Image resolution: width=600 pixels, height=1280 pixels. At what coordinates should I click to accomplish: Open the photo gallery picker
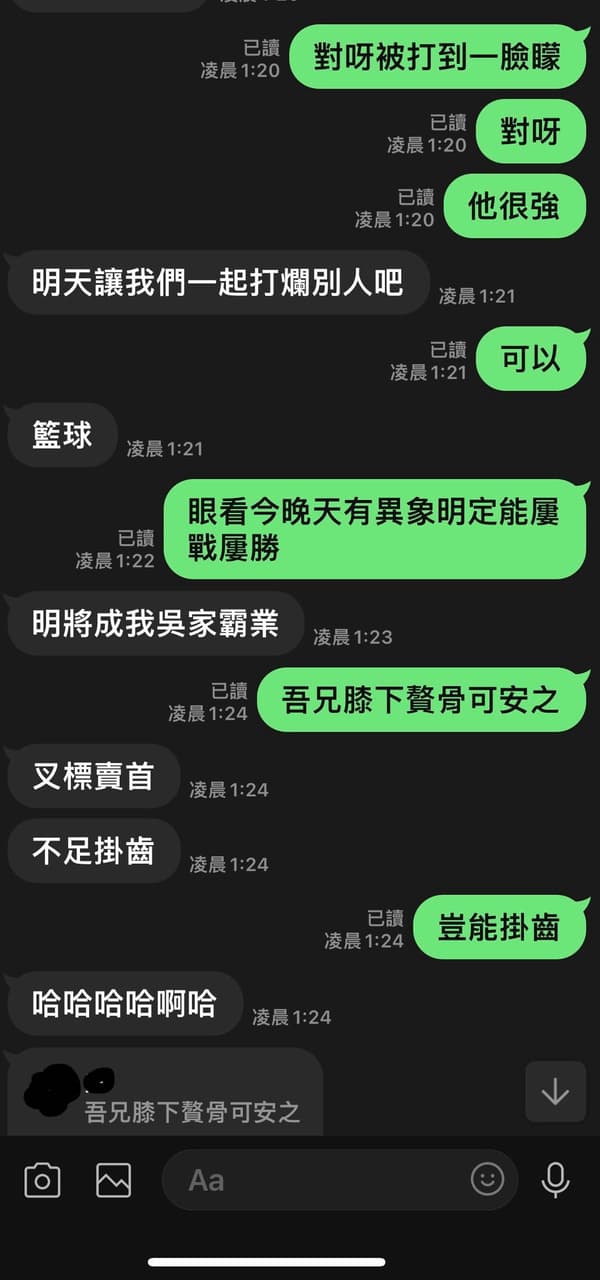pos(113,1180)
